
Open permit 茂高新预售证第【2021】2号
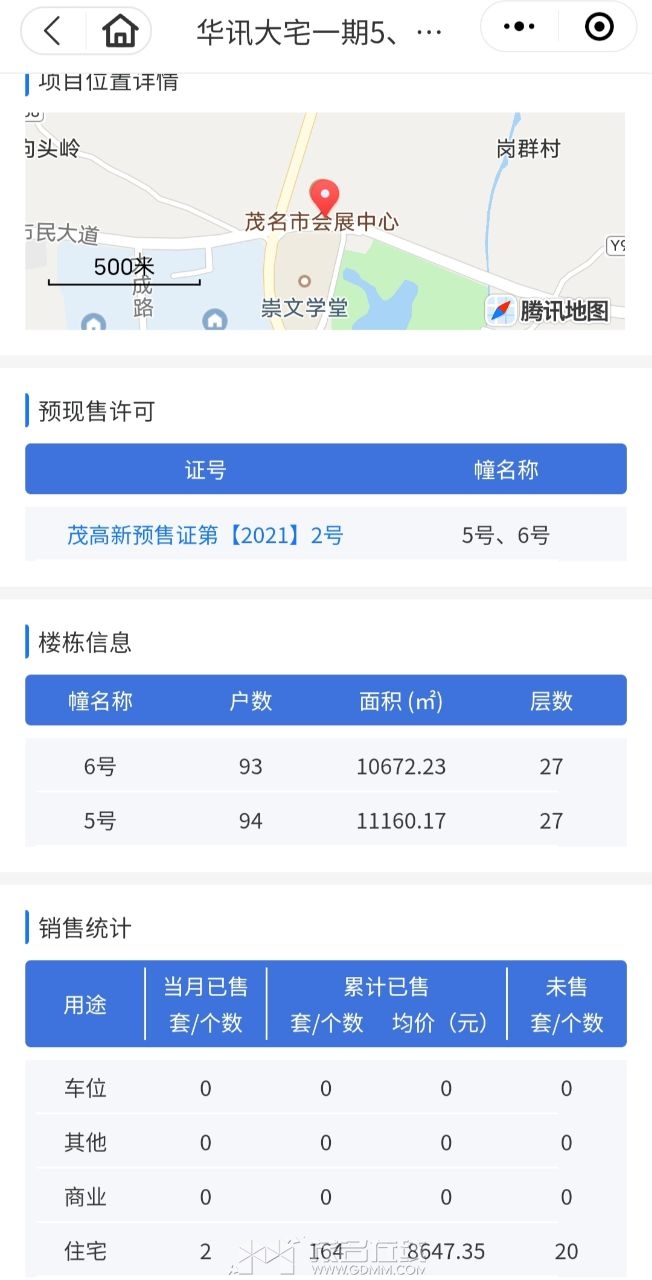205,536
